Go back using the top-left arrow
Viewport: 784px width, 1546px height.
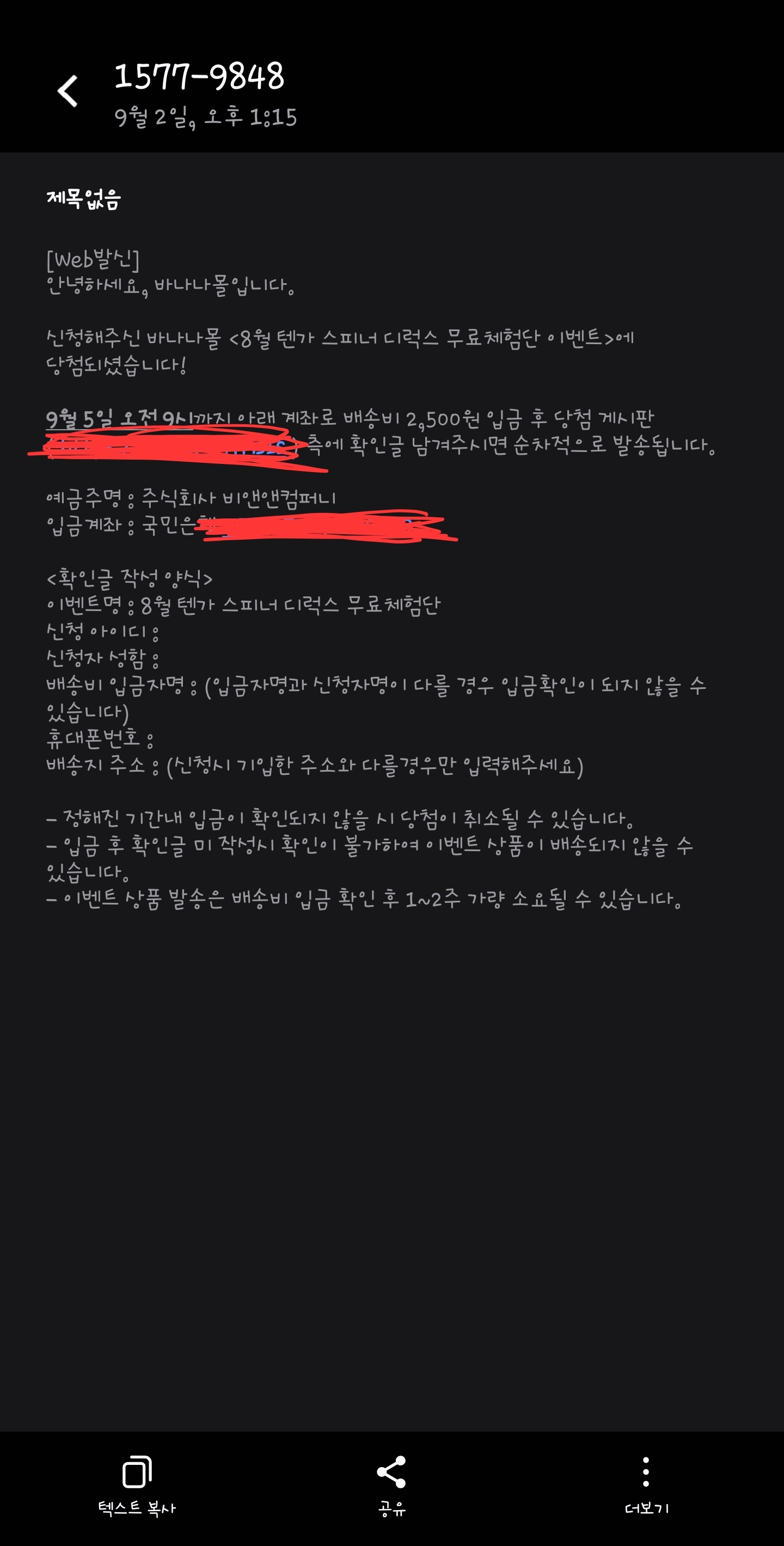67,91
